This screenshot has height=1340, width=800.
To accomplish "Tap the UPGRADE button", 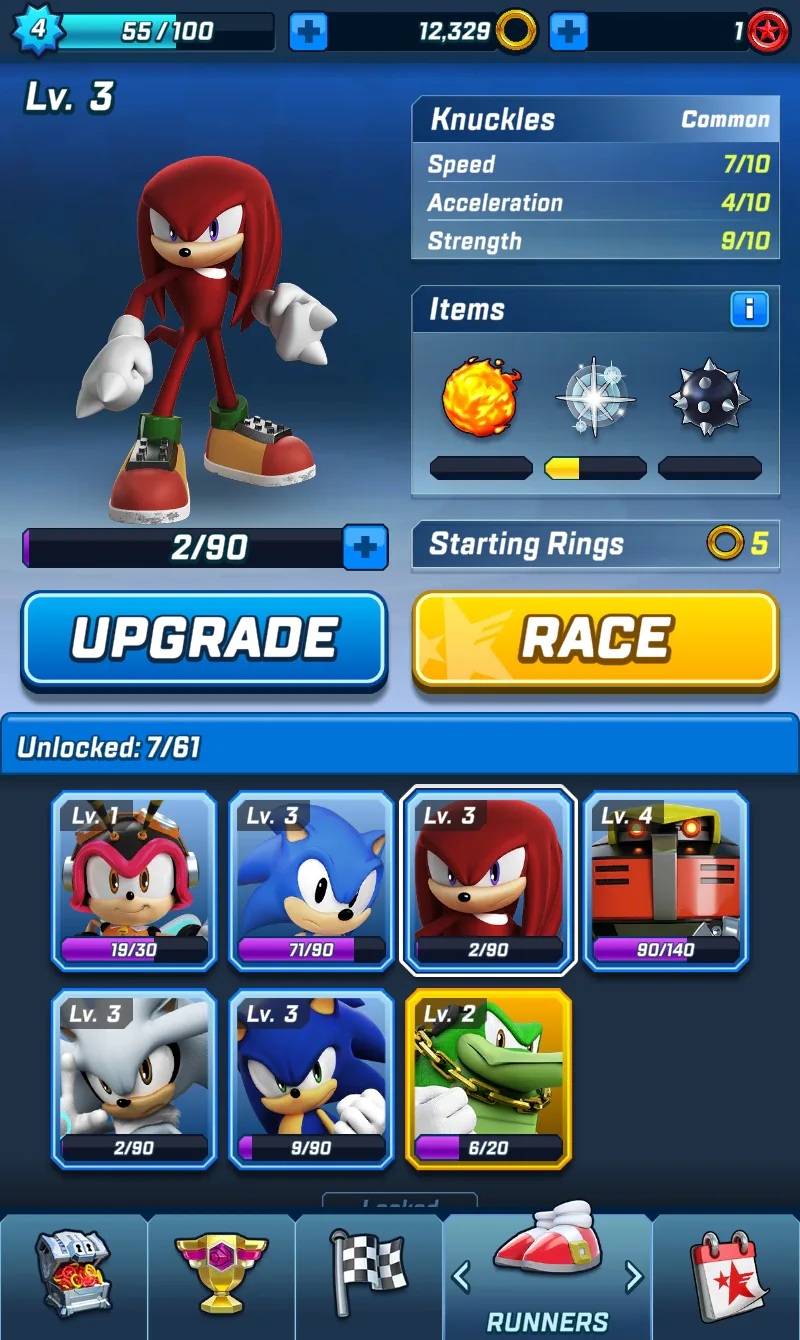I will point(204,640).
